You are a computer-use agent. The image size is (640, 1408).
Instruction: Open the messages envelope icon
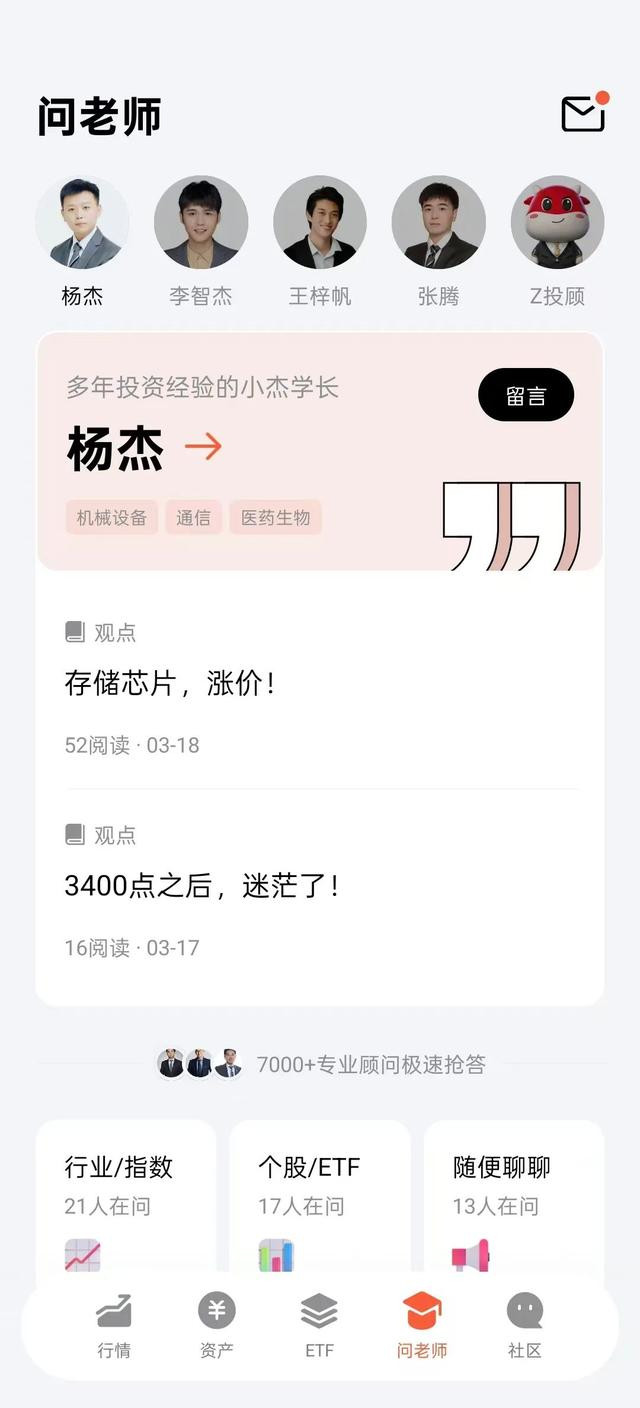[583, 114]
